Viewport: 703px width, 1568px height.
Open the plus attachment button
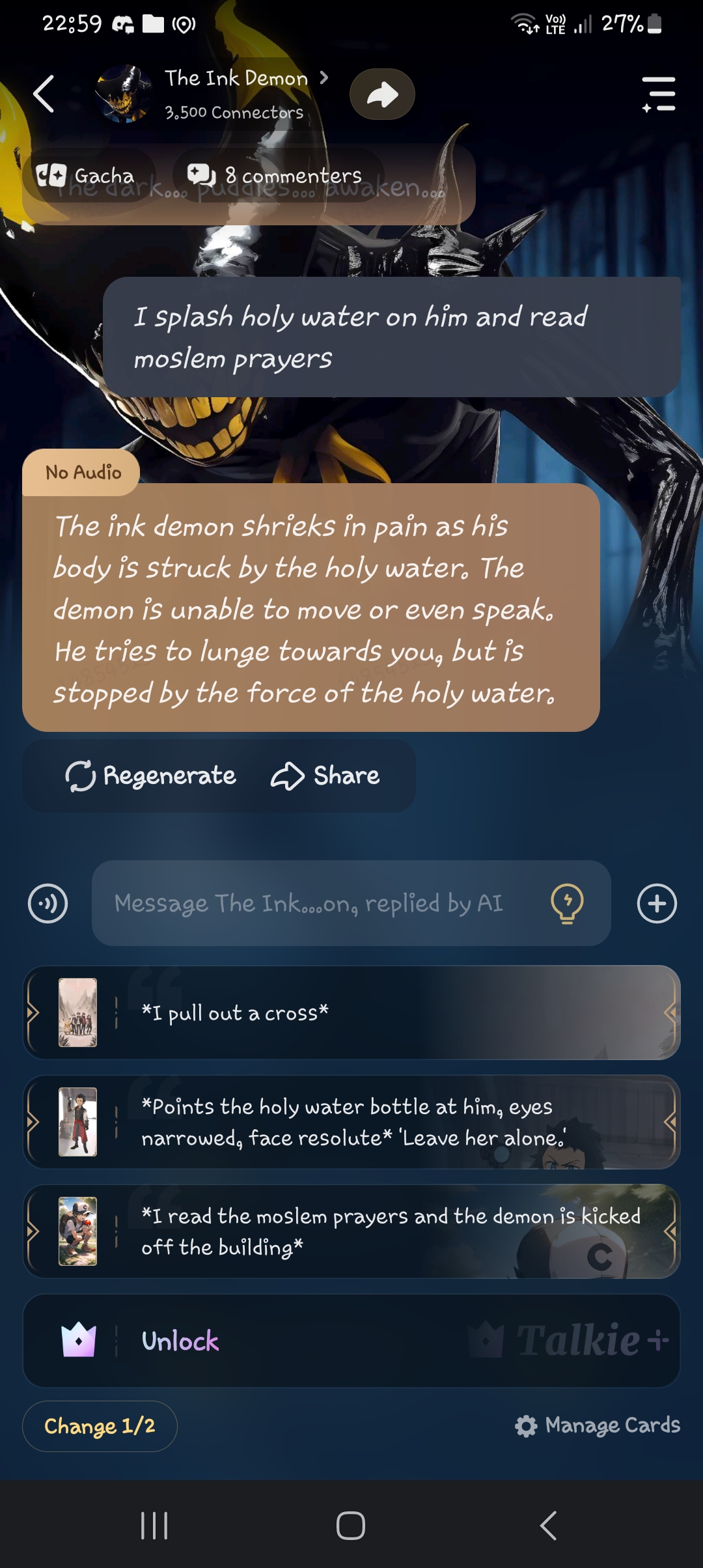coord(657,903)
